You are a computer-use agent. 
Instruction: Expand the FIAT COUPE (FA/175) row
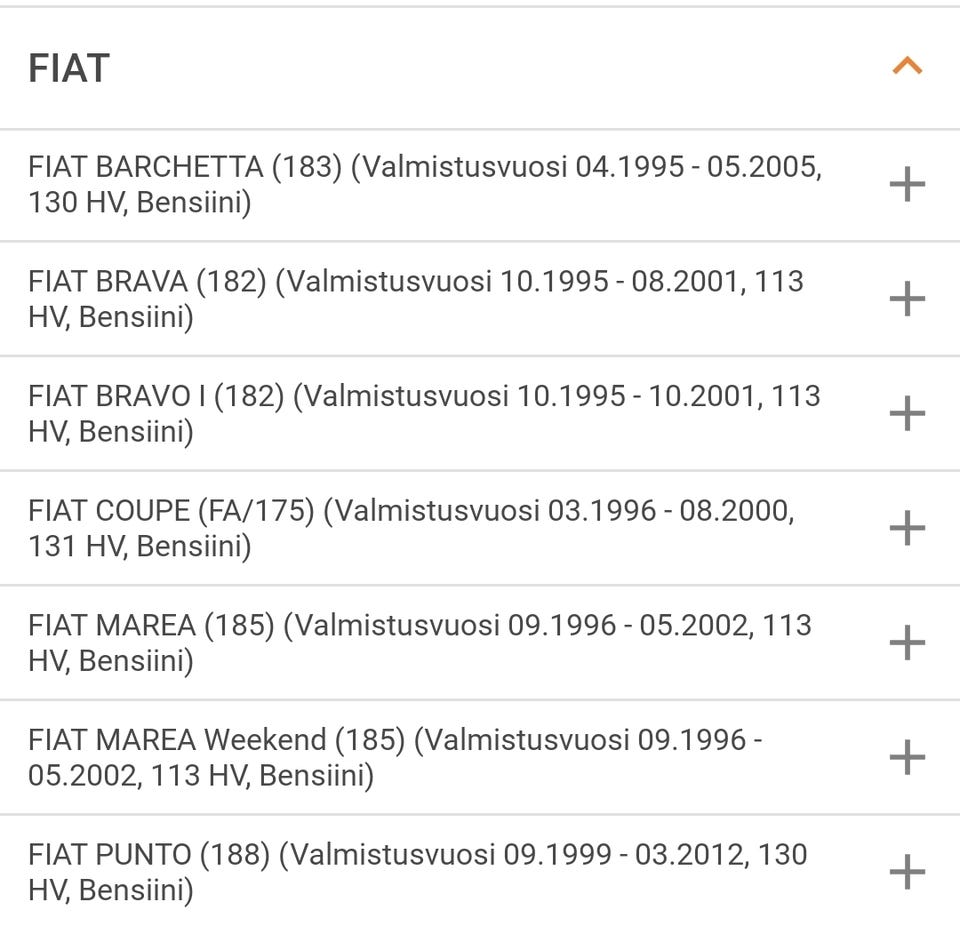tap(906, 527)
